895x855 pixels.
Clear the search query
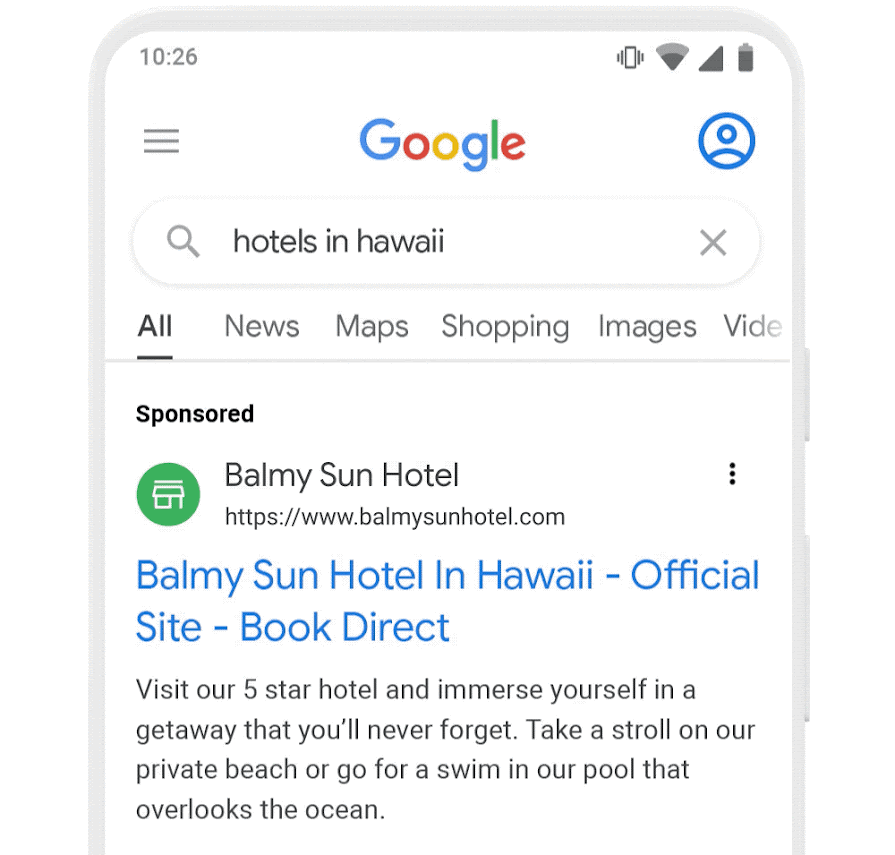tap(712, 242)
